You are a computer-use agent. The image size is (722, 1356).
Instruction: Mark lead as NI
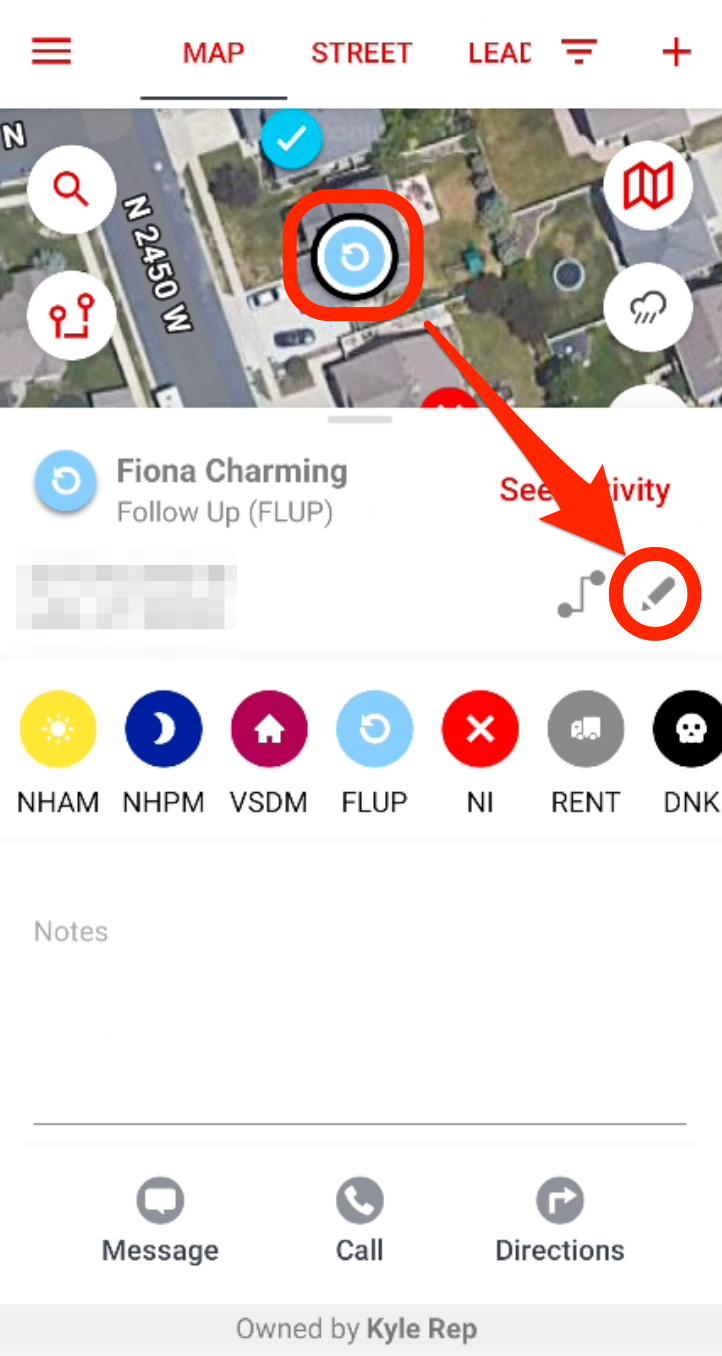pyautogui.click(x=480, y=730)
